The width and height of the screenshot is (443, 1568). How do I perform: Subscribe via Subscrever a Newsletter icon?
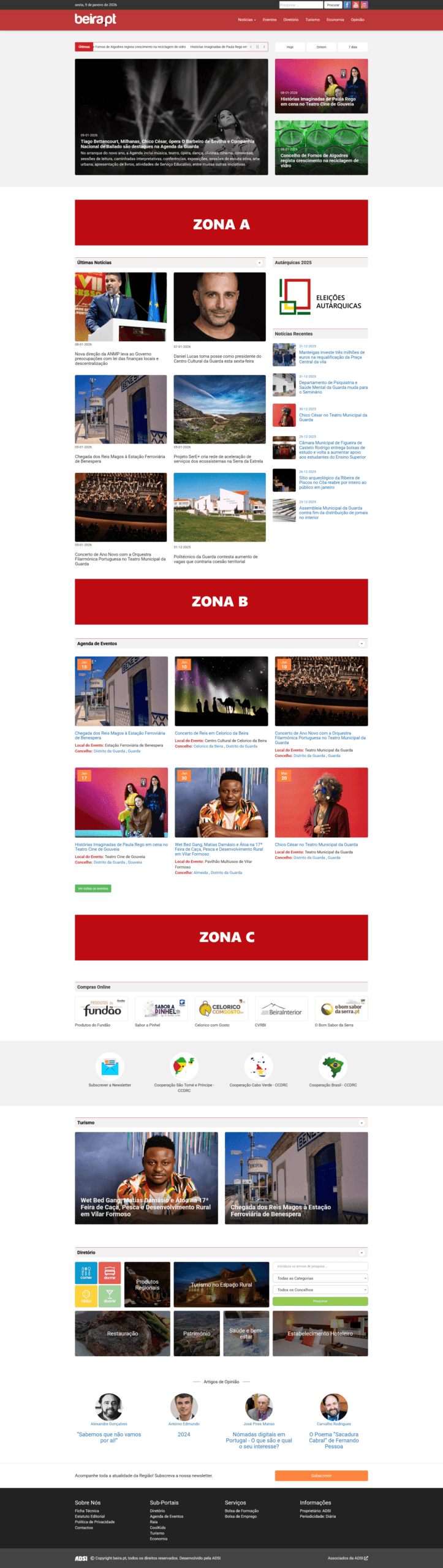click(110, 1067)
